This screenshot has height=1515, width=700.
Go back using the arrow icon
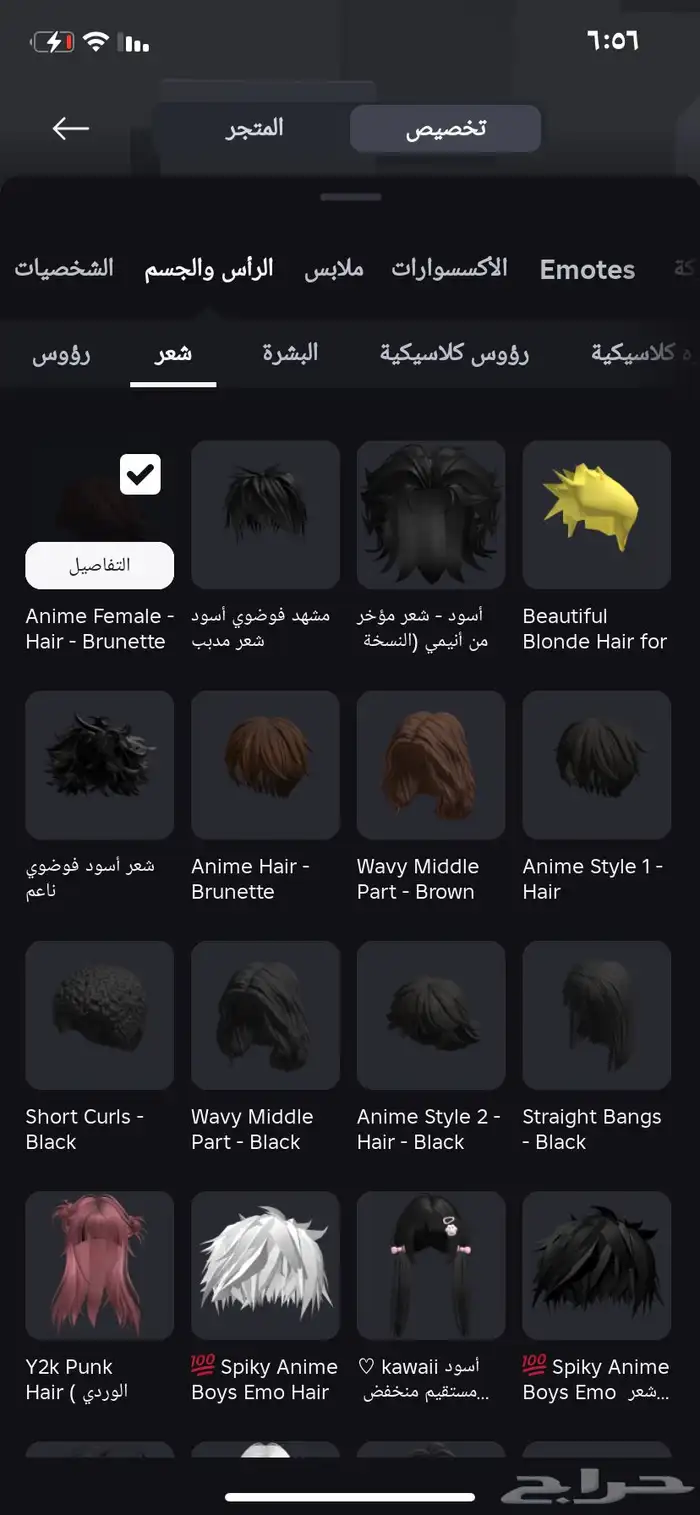click(71, 128)
